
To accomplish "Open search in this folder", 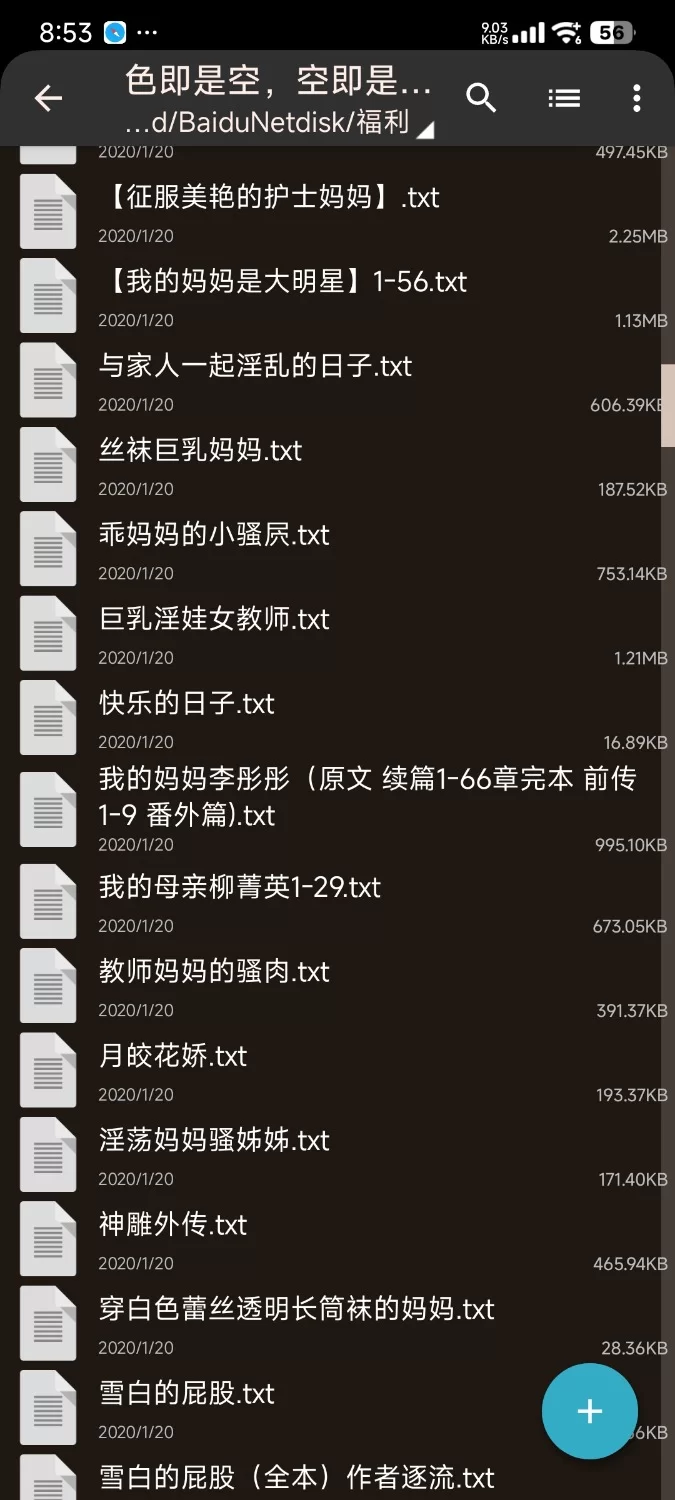I will click(x=481, y=98).
